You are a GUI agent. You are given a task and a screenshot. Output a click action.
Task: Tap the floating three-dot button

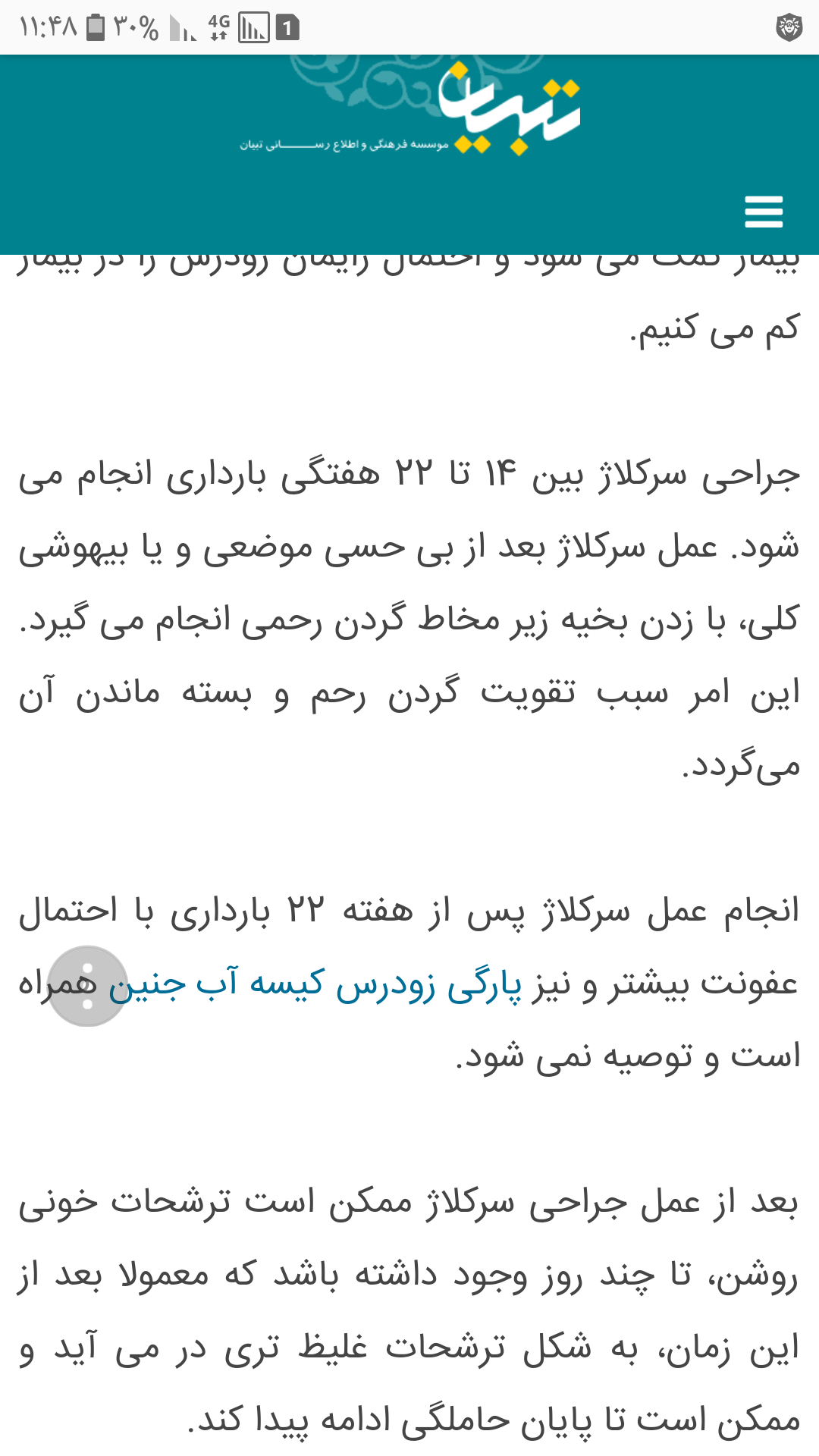[x=87, y=986]
